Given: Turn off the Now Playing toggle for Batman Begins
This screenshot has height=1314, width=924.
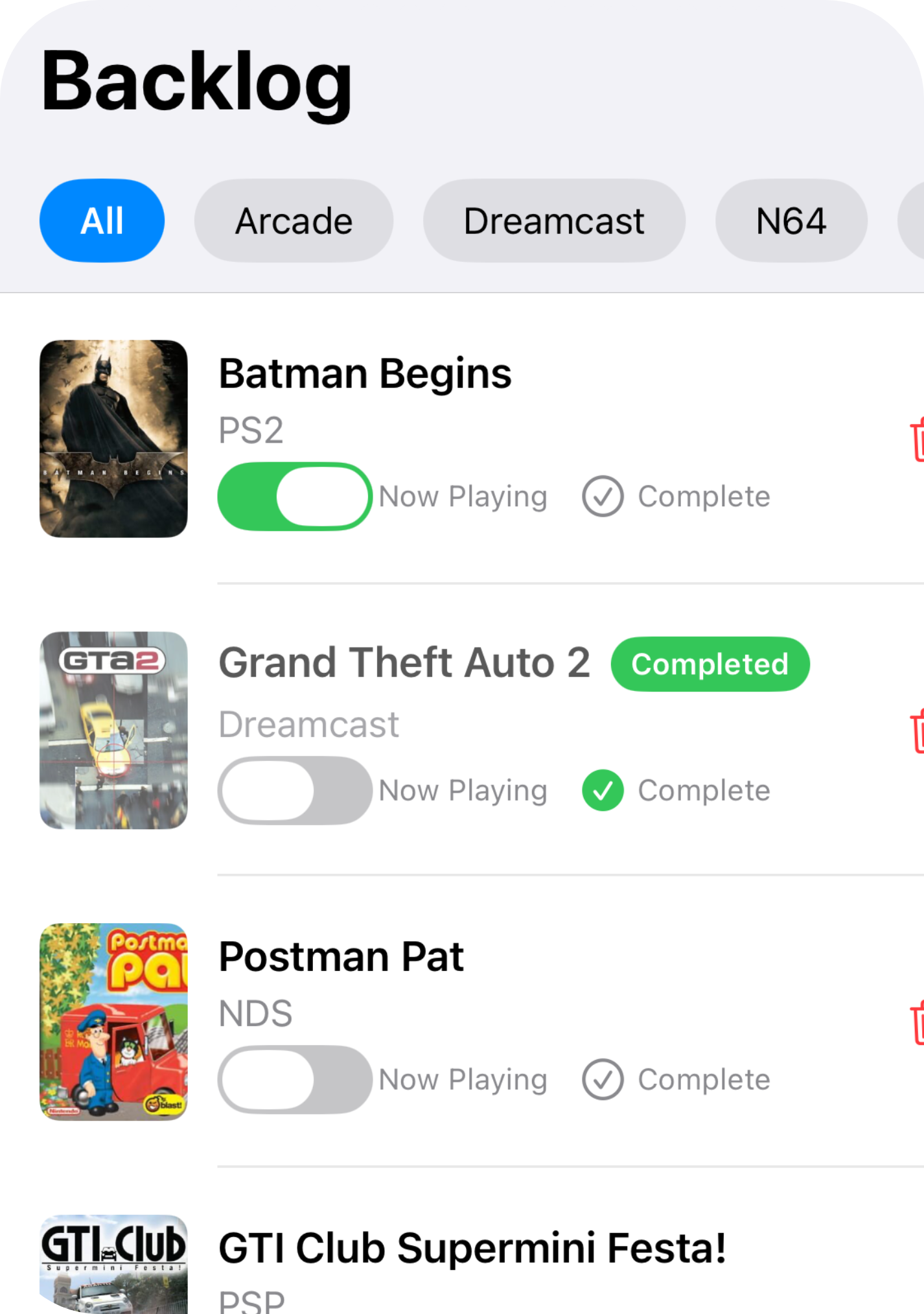Looking at the screenshot, I should [x=295, y=496].
